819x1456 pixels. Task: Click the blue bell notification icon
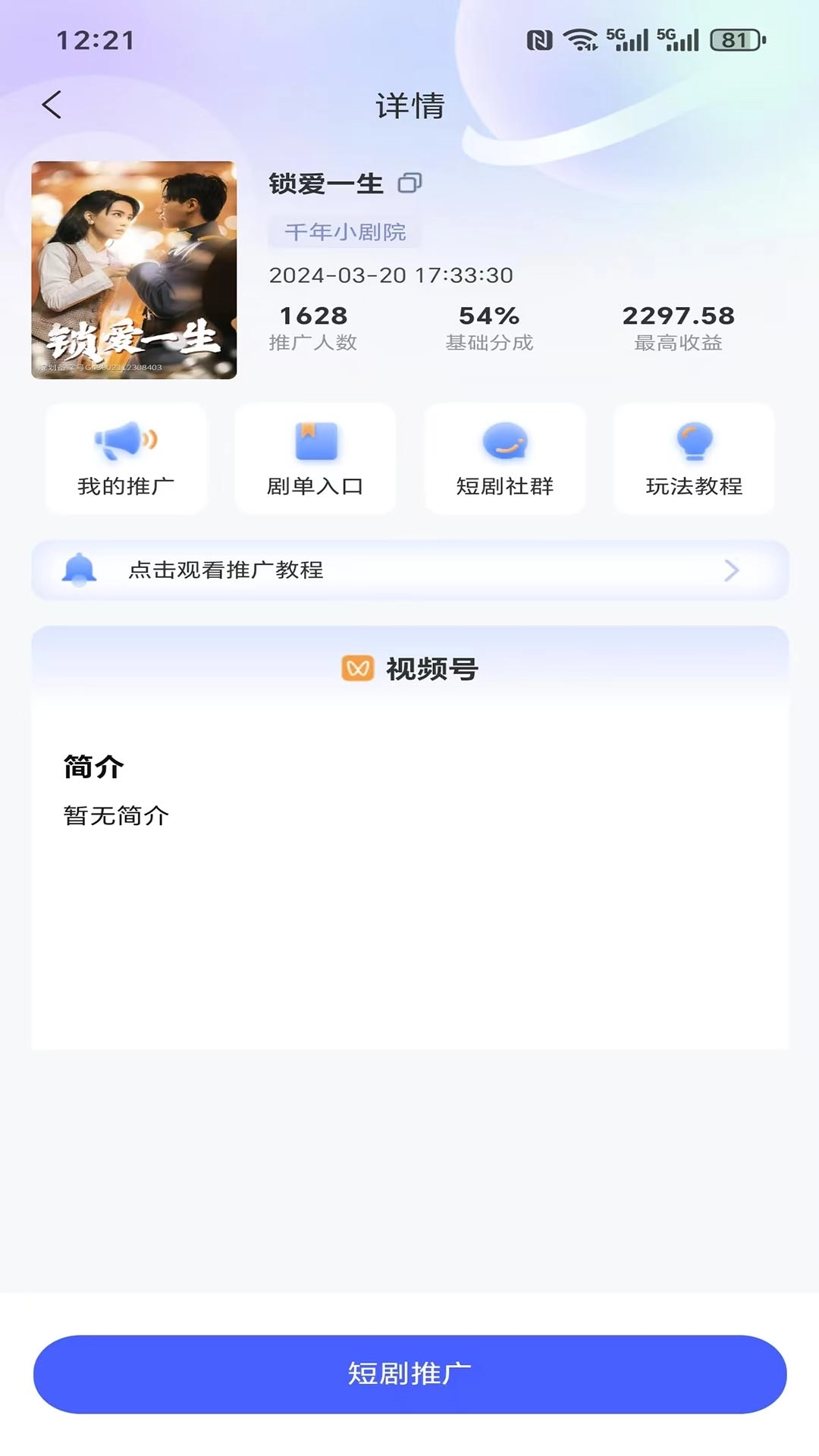78,570
